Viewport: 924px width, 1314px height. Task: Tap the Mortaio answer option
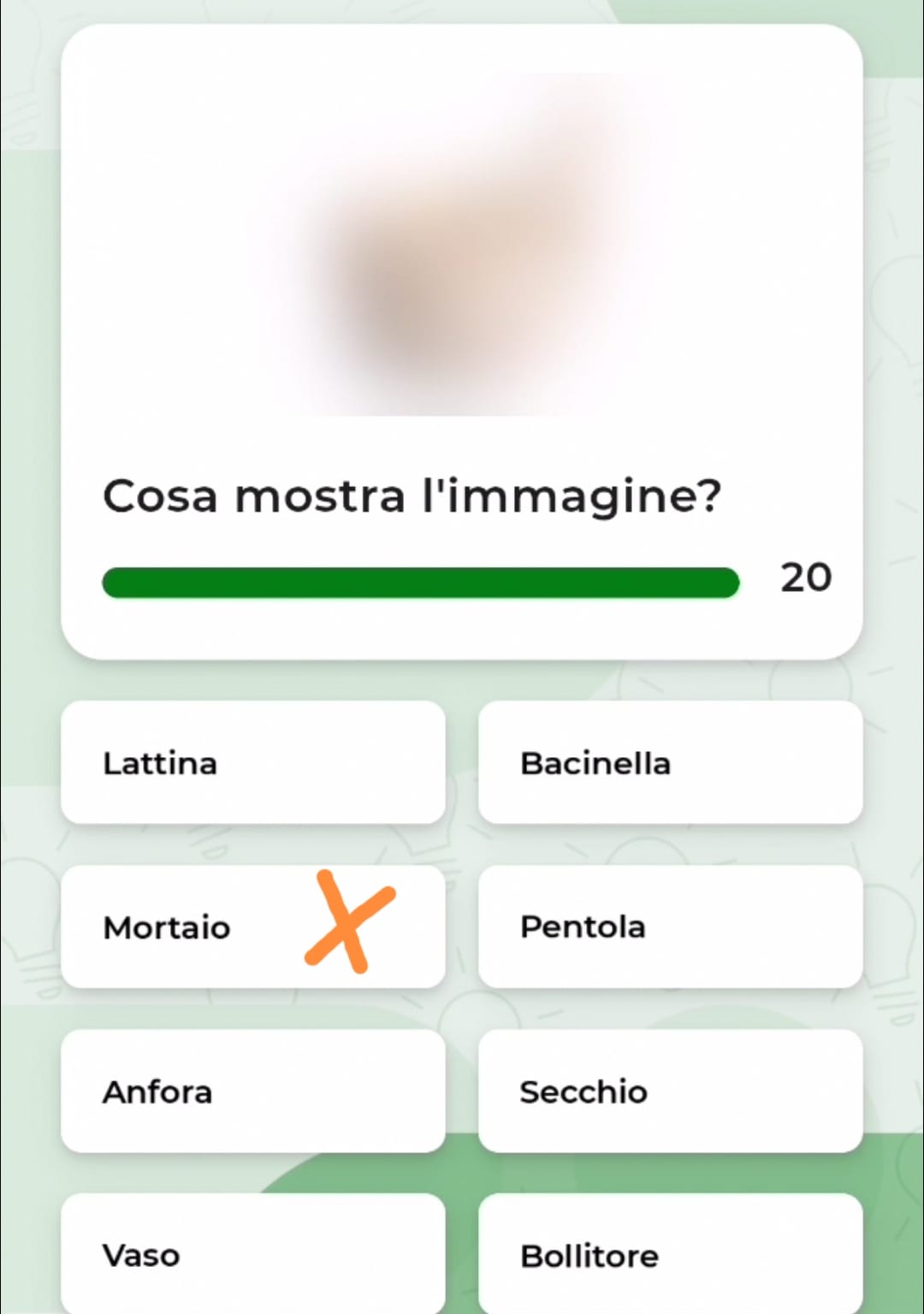tap(252, 926)
